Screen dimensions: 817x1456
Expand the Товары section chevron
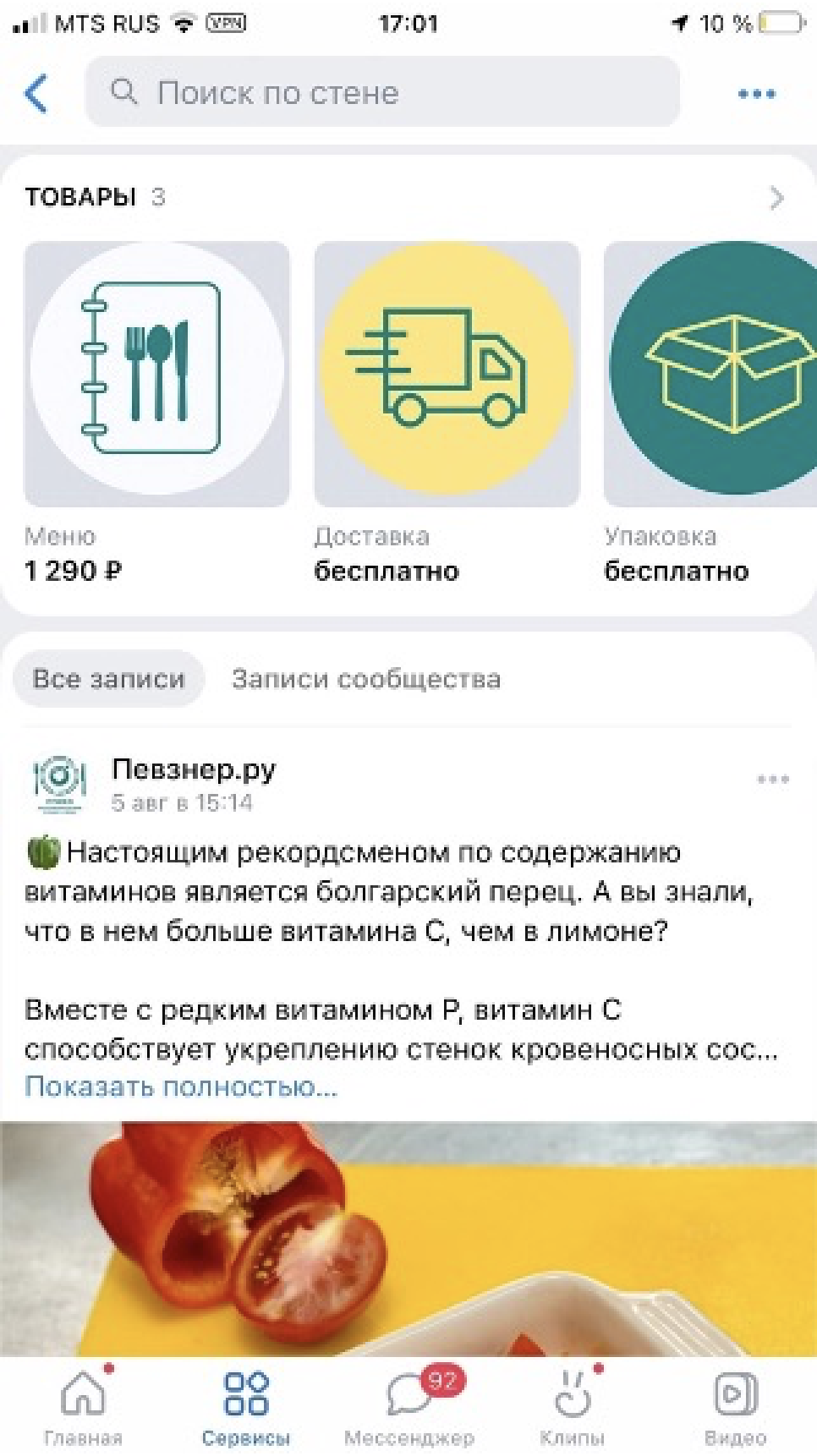(x=776, y=198)
